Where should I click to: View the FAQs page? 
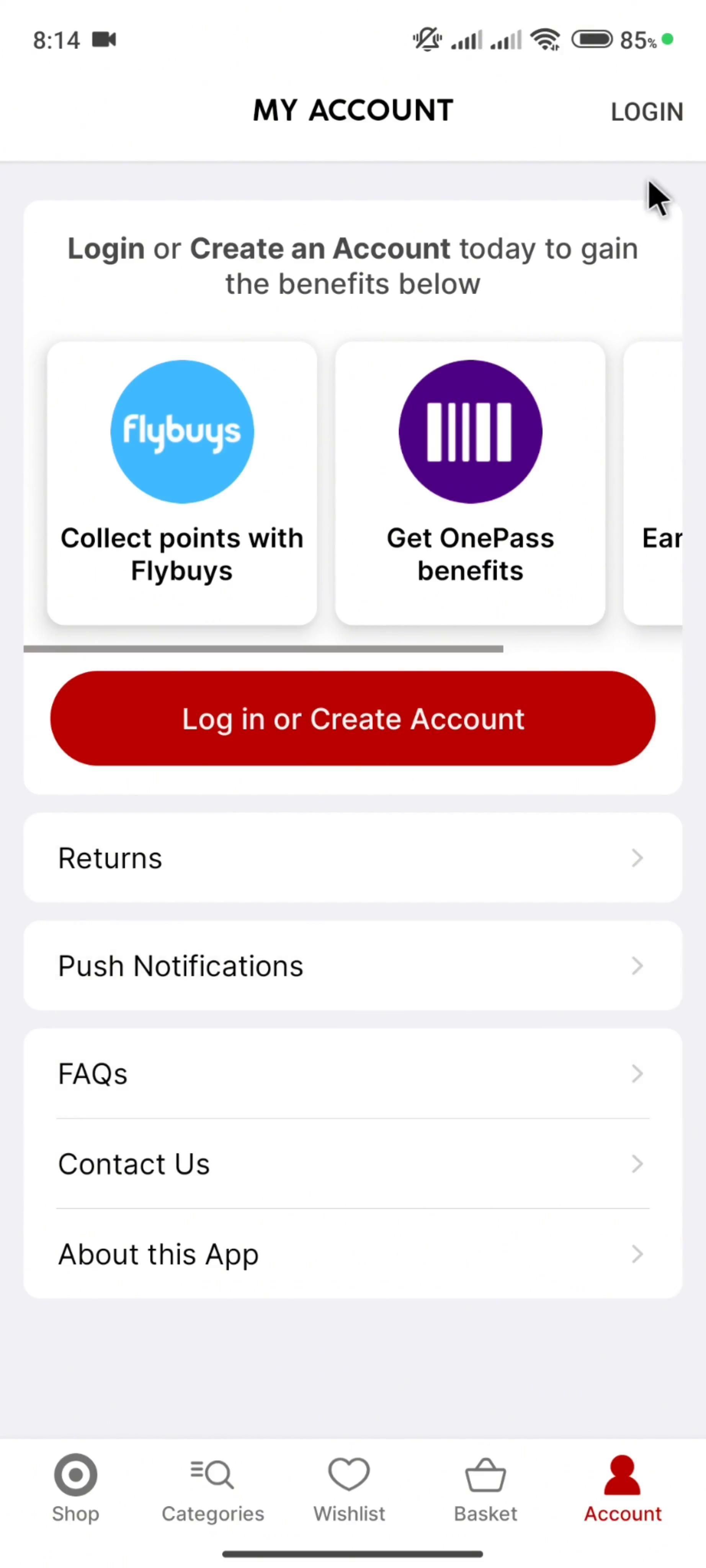pyautogui.click(x=352, y=1074)
